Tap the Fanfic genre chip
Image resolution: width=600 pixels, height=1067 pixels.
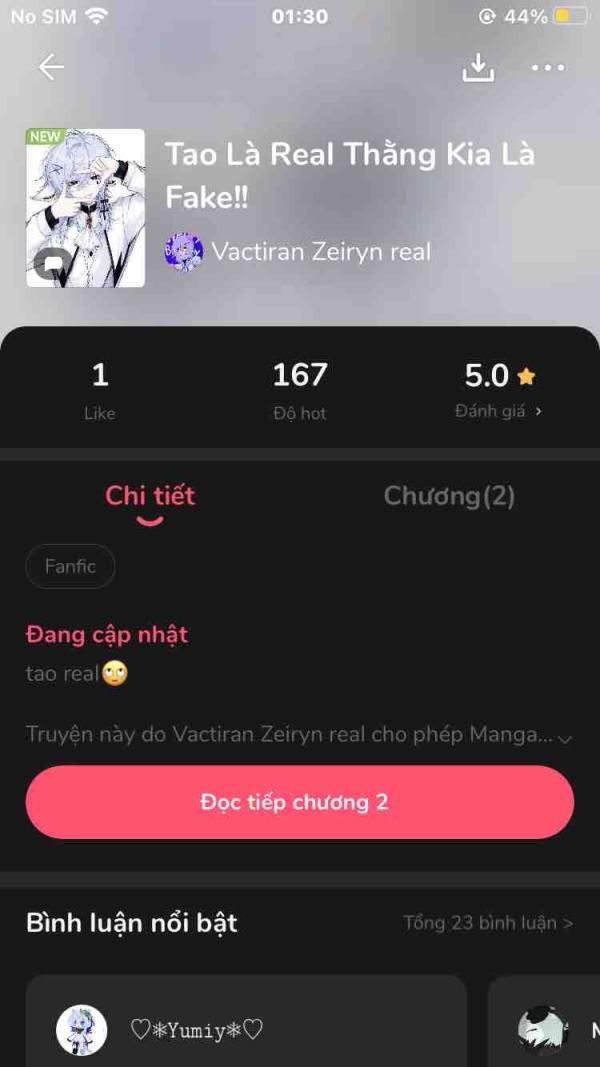70,566
